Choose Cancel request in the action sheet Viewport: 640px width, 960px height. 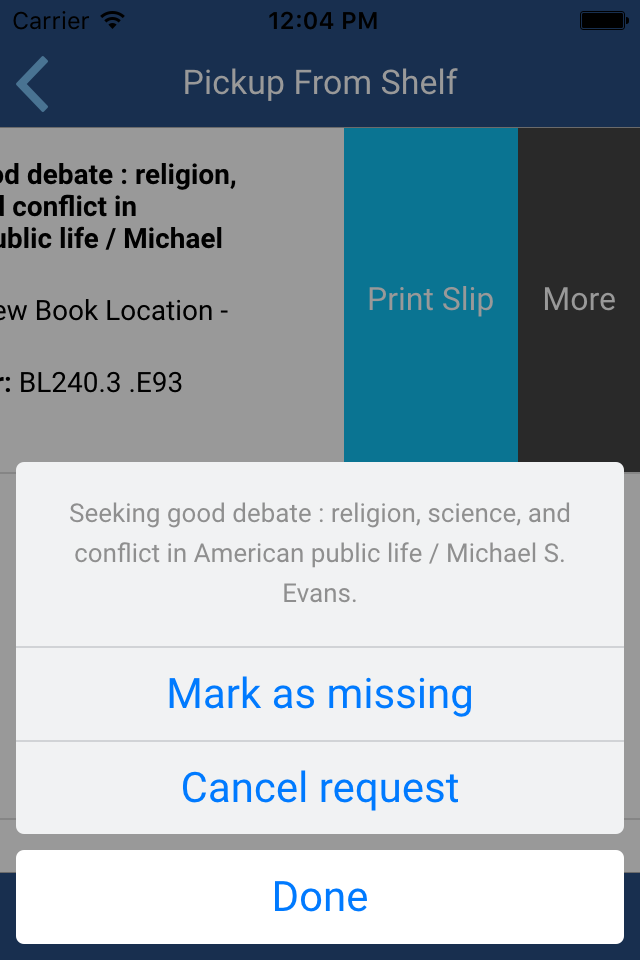click(320, 788)
